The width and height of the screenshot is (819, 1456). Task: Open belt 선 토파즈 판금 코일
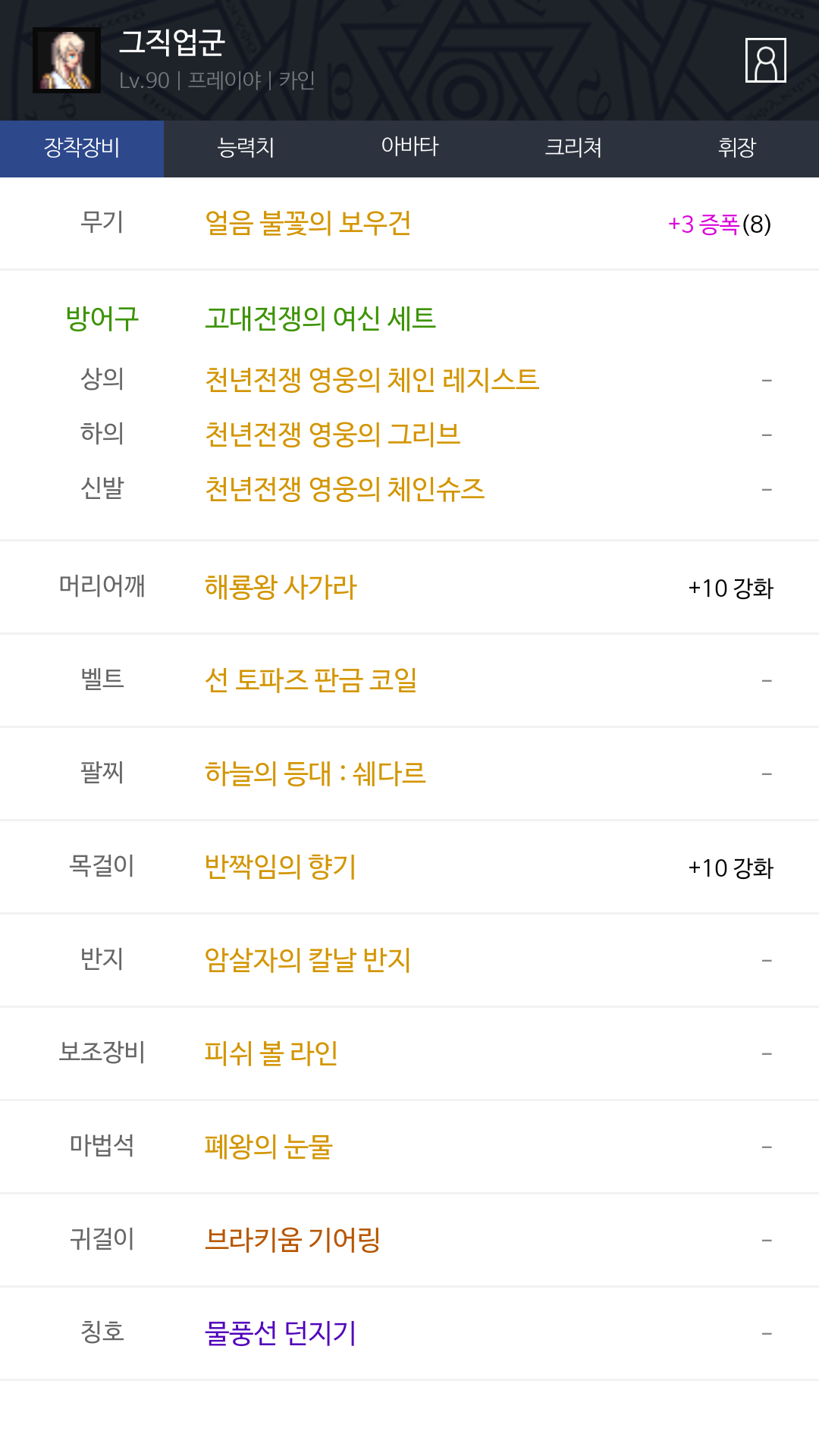(x=311, y=680)
